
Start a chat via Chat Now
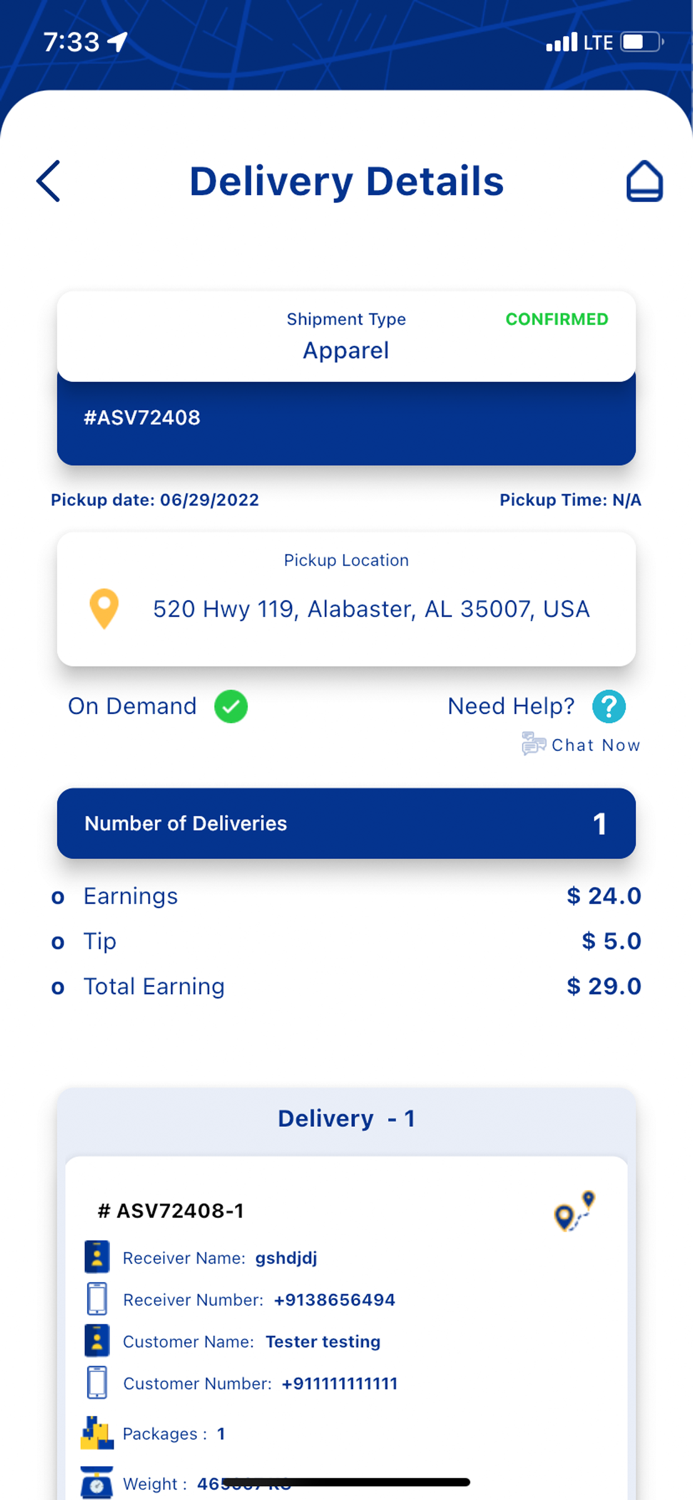coord(582,745)
